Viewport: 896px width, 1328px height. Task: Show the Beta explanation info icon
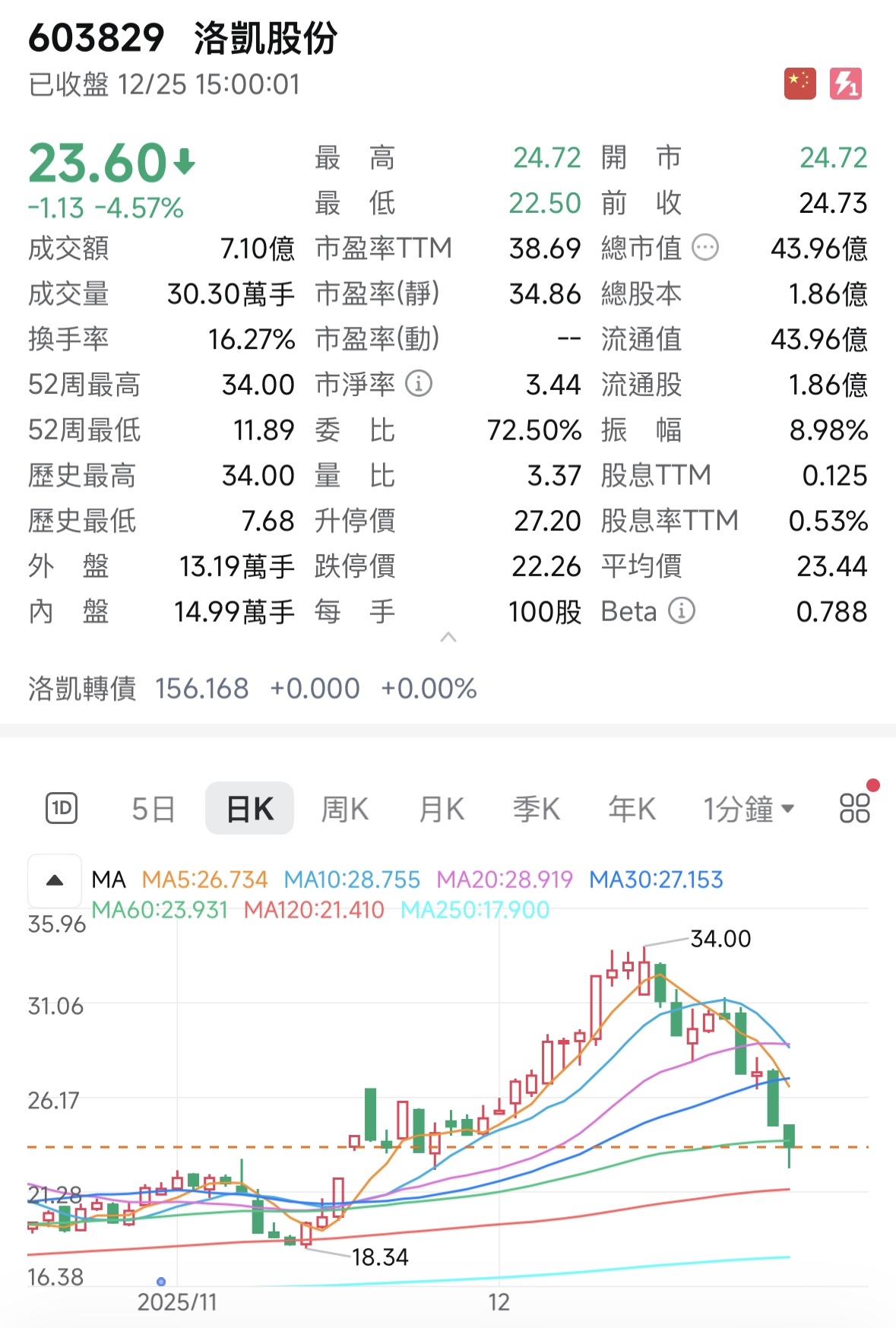pos(682,610)
